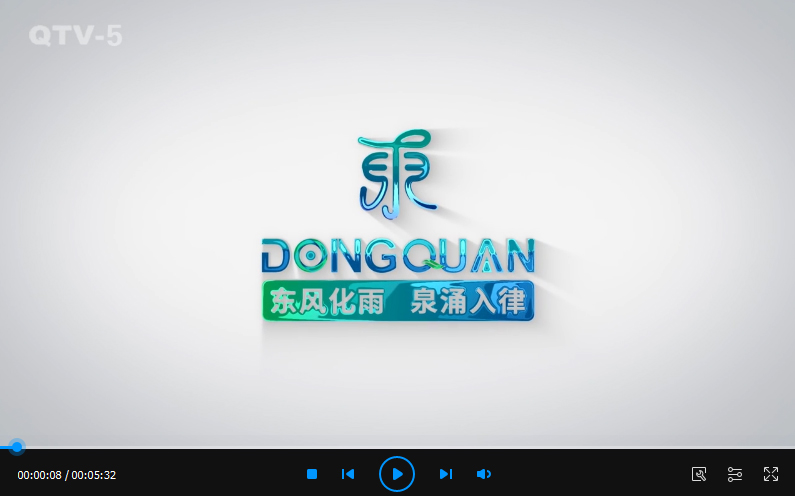Play the video

(x=397, y=474)
